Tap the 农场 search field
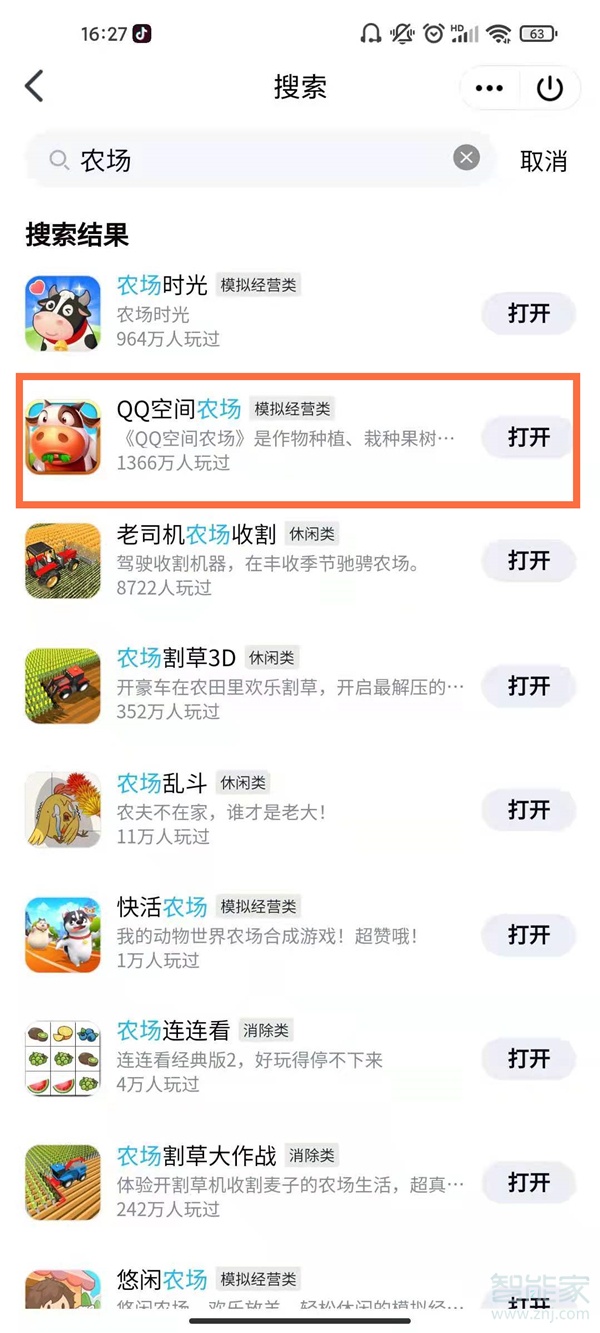600x1333 pixels. tap(260, 160)
